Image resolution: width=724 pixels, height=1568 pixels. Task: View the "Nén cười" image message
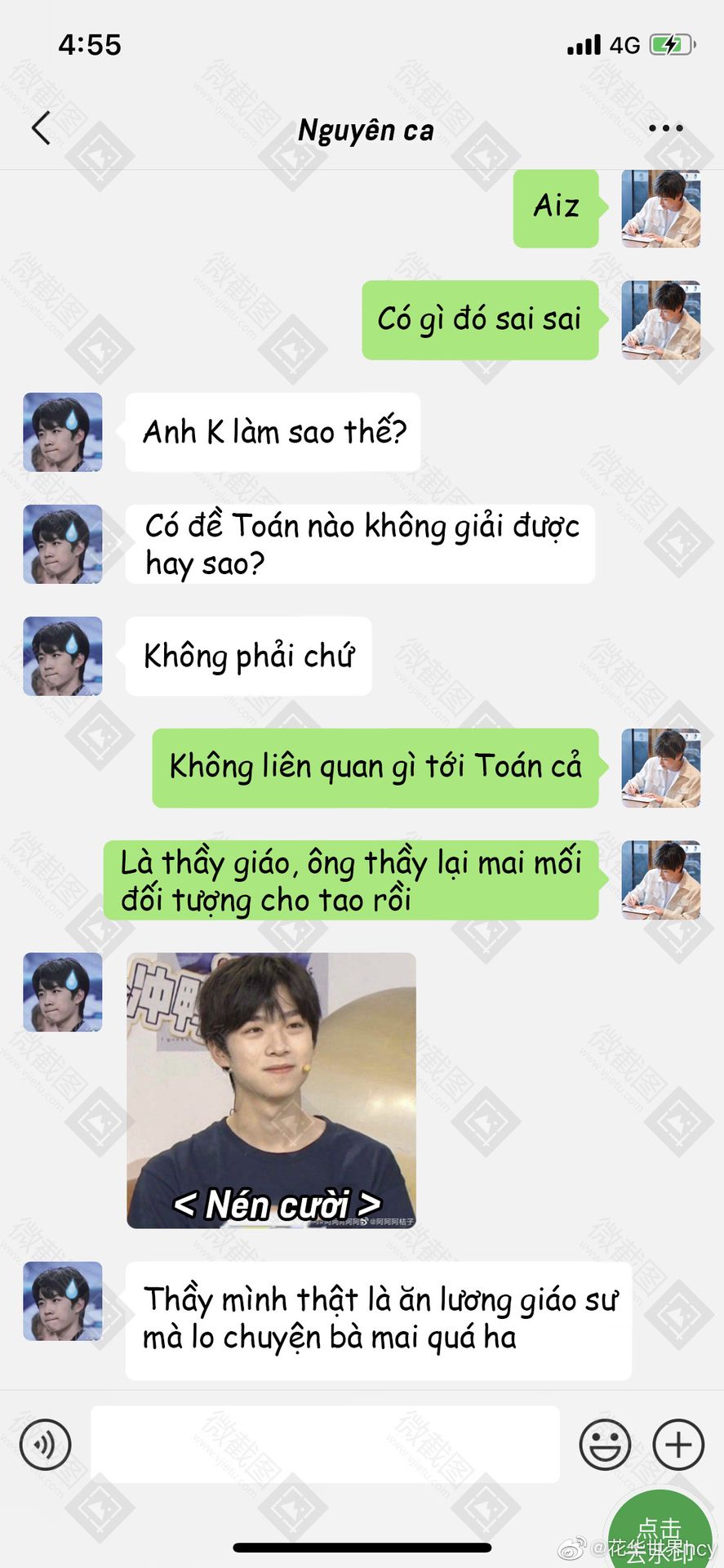271,1090
